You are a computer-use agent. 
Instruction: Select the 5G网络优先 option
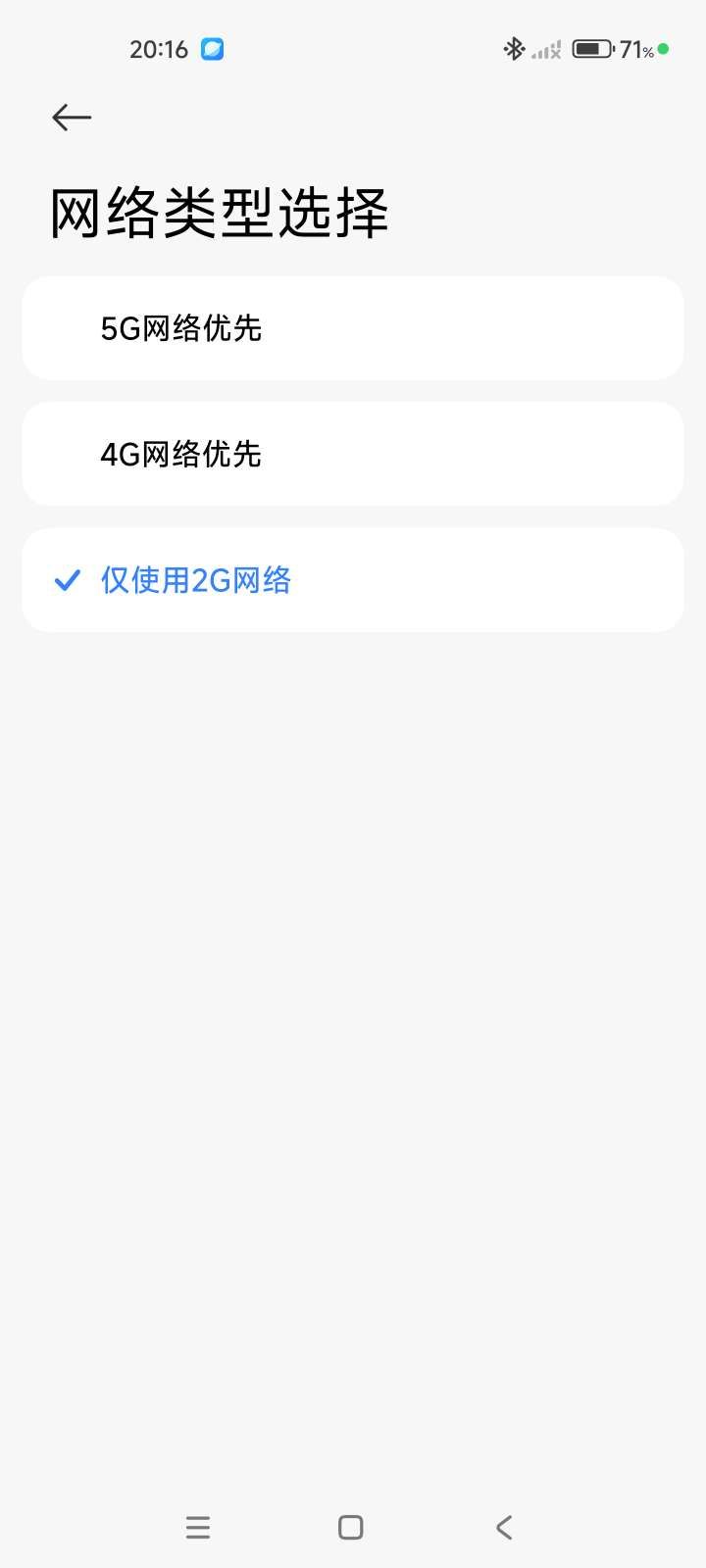tap(352, 328)
